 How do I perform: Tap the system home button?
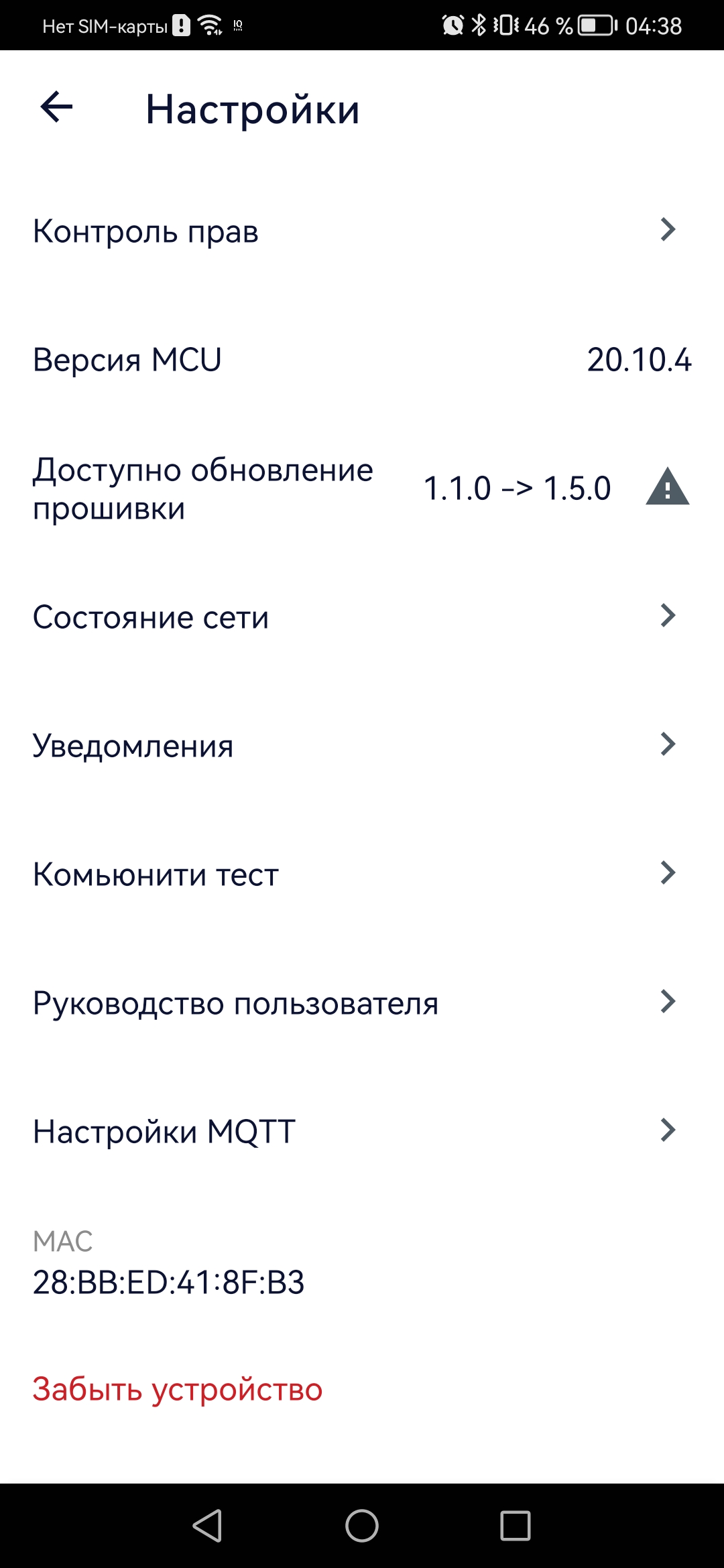[x=362, y=1526]
